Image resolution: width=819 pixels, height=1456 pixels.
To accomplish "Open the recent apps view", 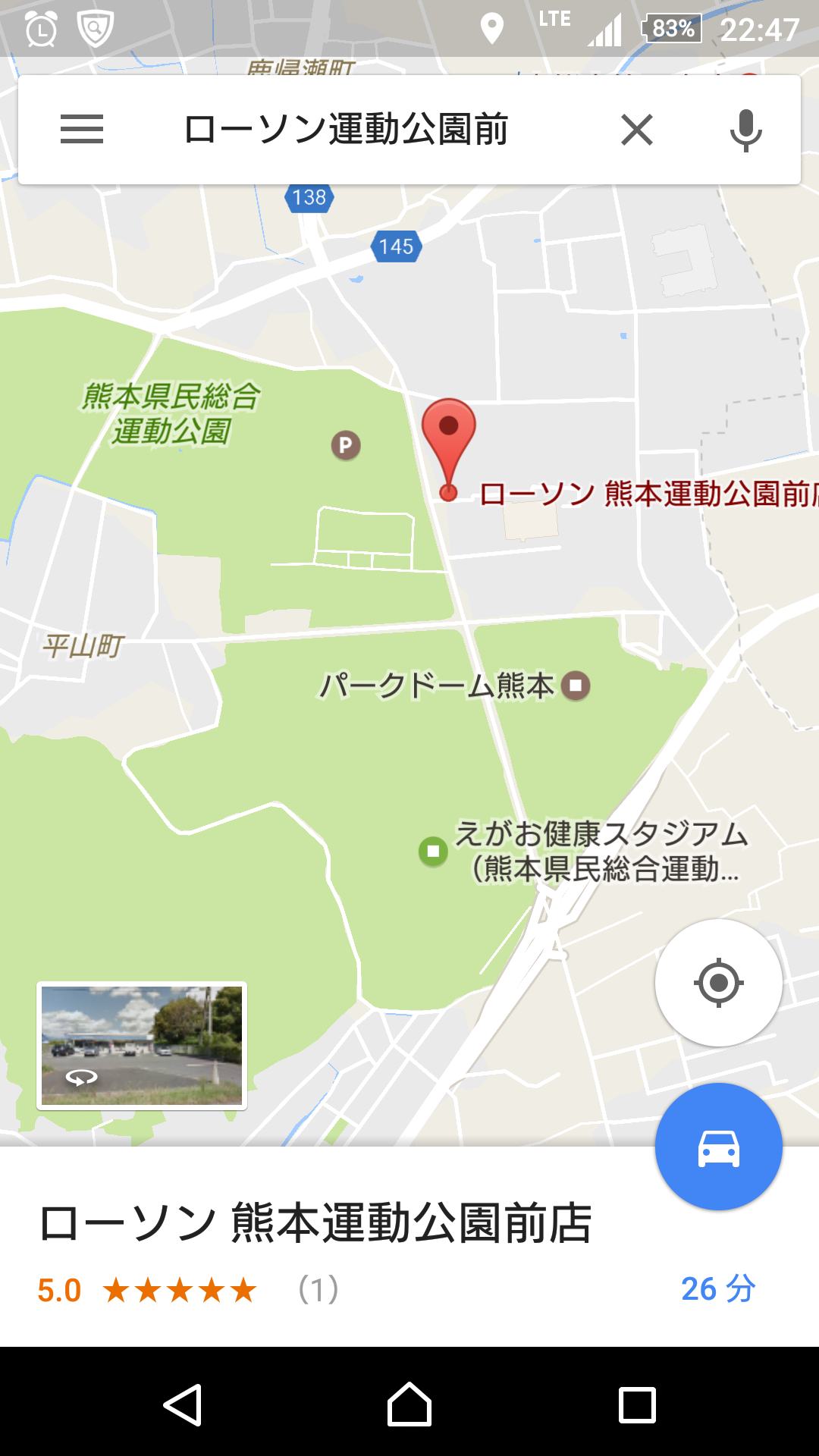I will click(x=637, y=1404).
